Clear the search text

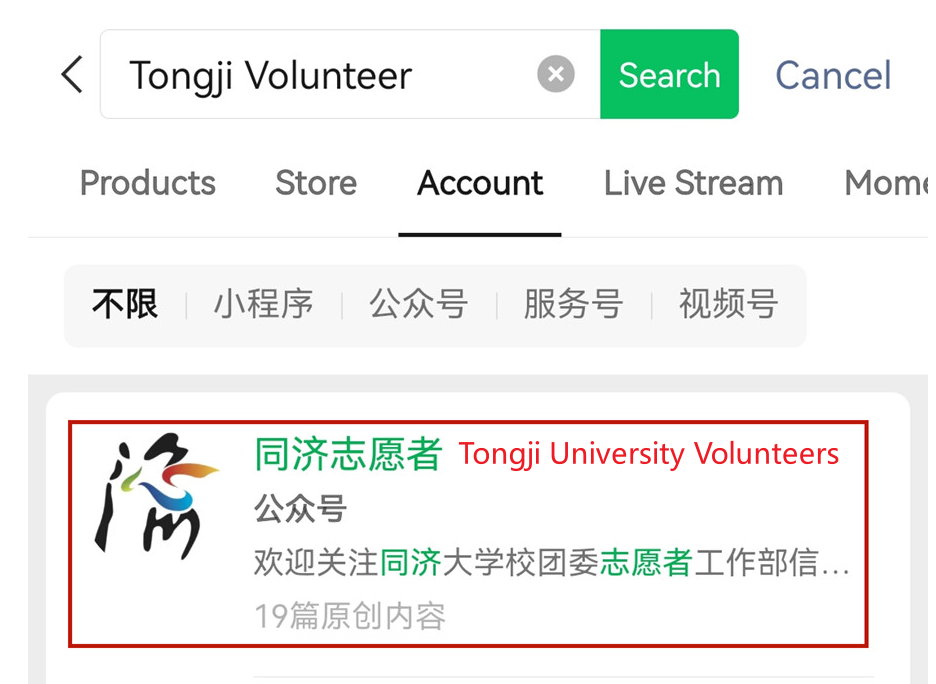point(556,74)
